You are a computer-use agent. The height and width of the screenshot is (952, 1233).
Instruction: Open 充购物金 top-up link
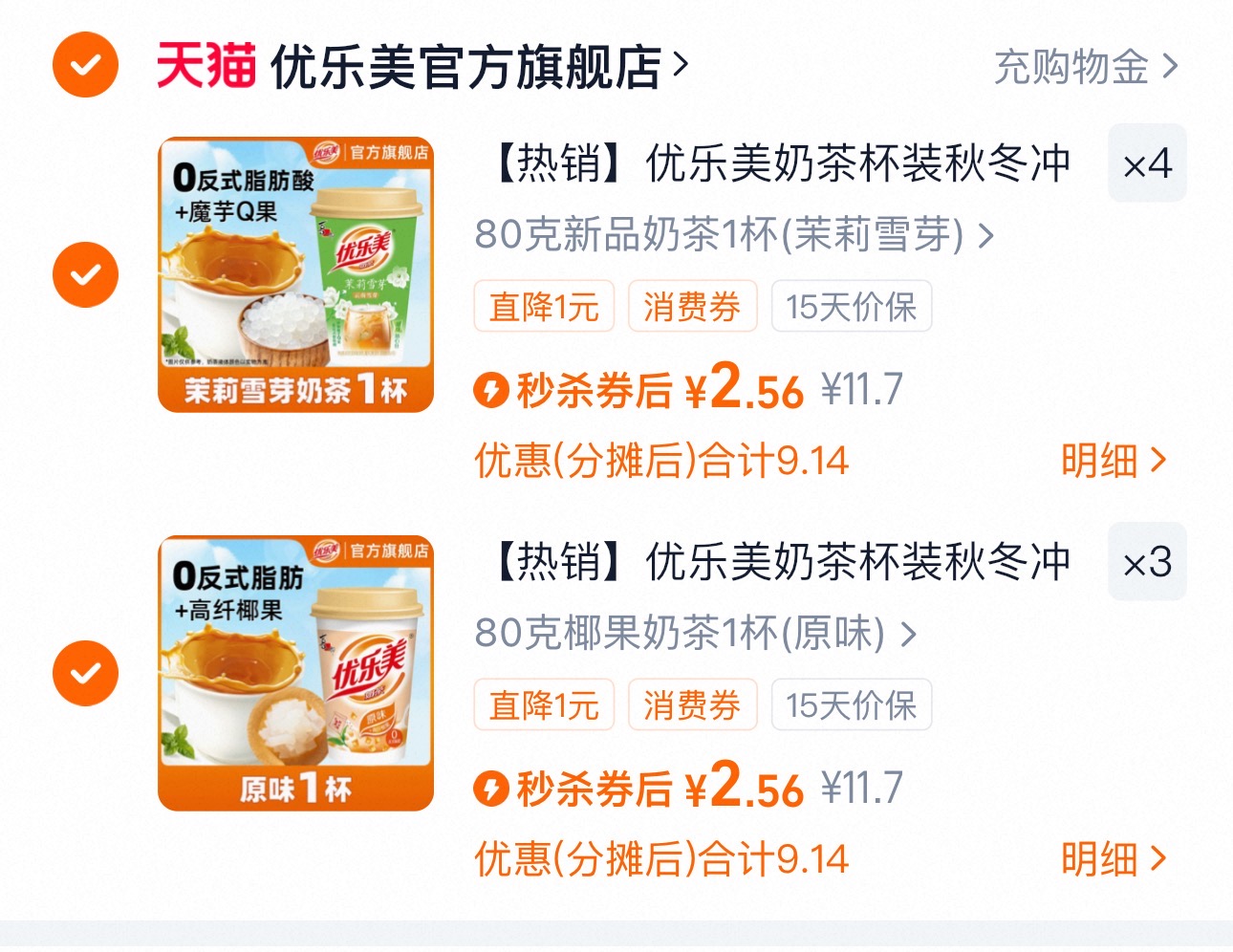coord(1085,67)
